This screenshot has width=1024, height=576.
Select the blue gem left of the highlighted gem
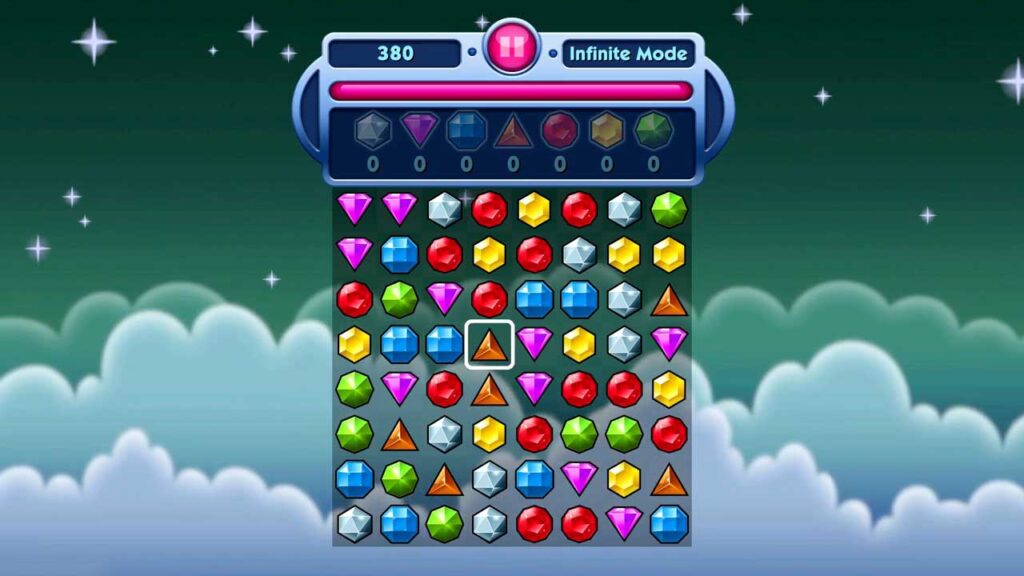pos(444,344)
